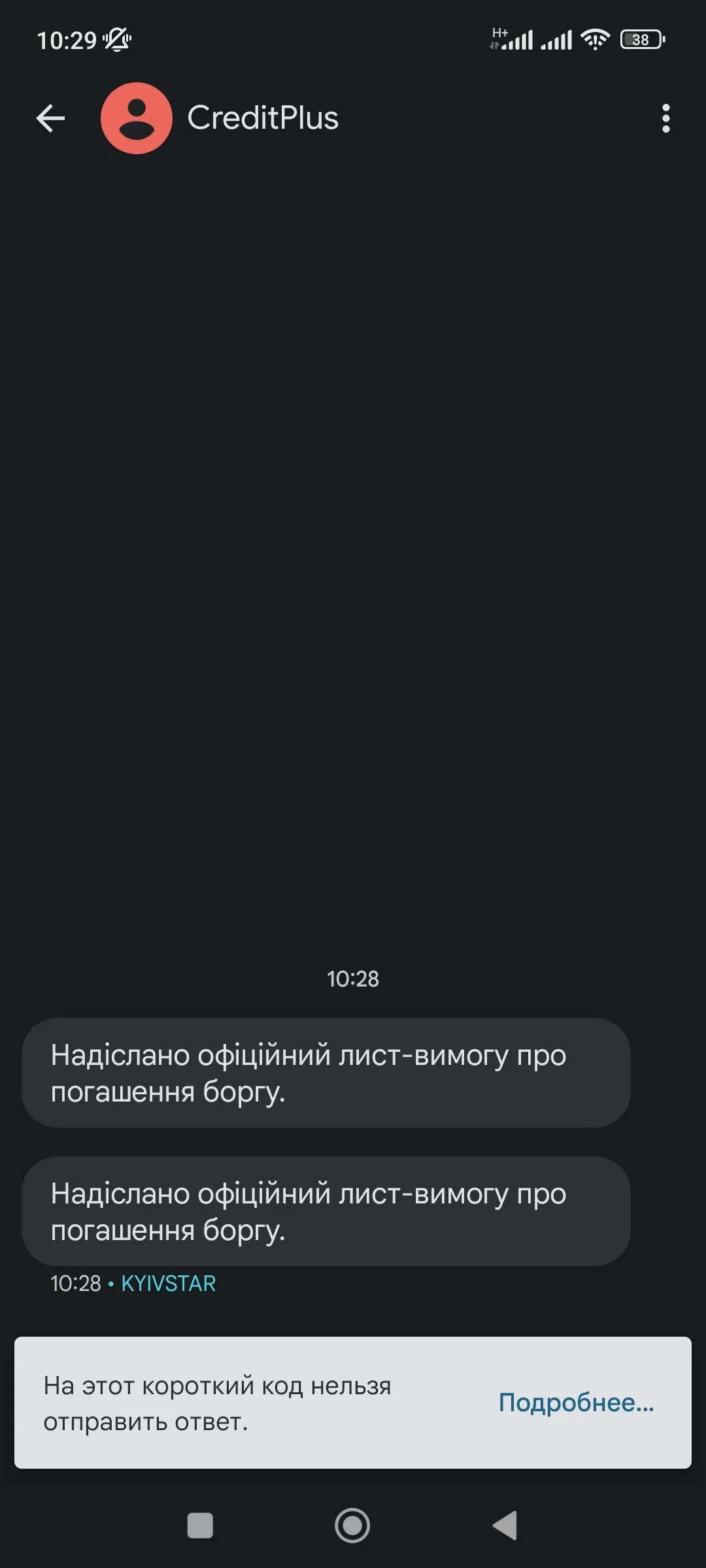Go back to the conversations list
Screen dimensions: 706x1568
pyautogui.click(x=50, y=118)
